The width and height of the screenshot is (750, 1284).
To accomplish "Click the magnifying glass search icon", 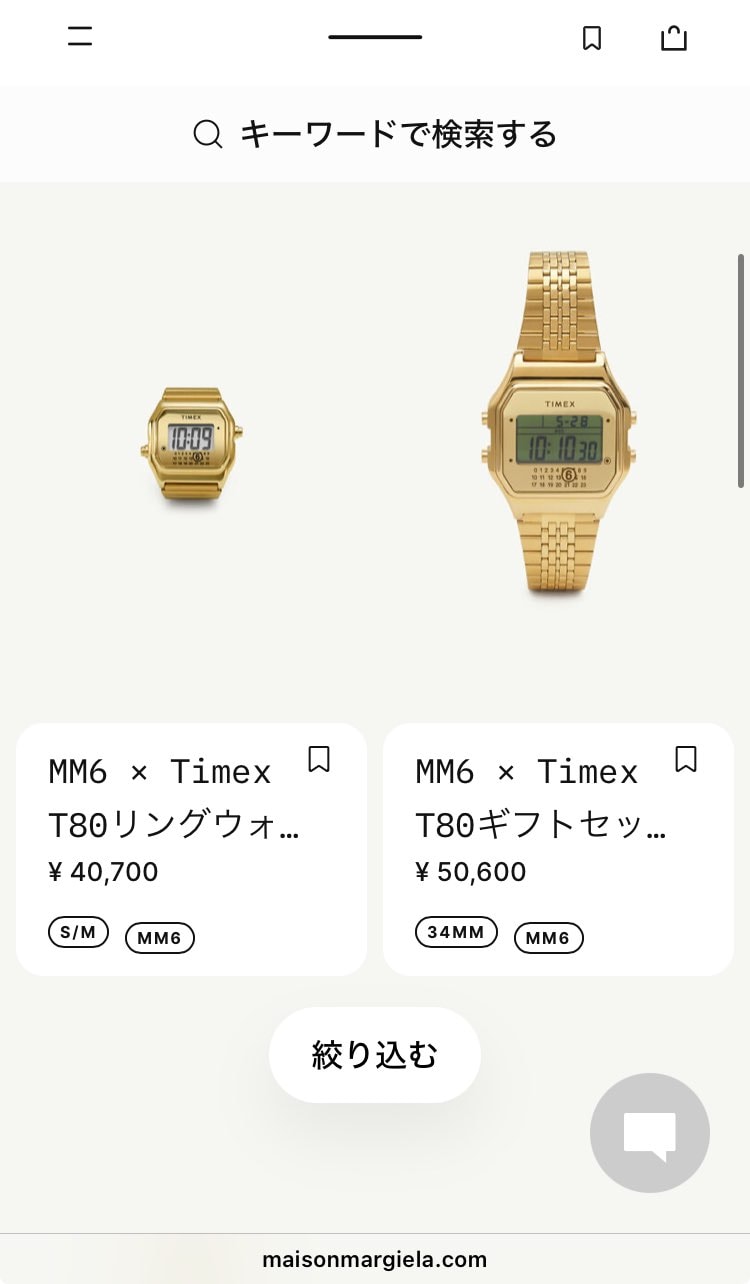I will coord(207,133).
